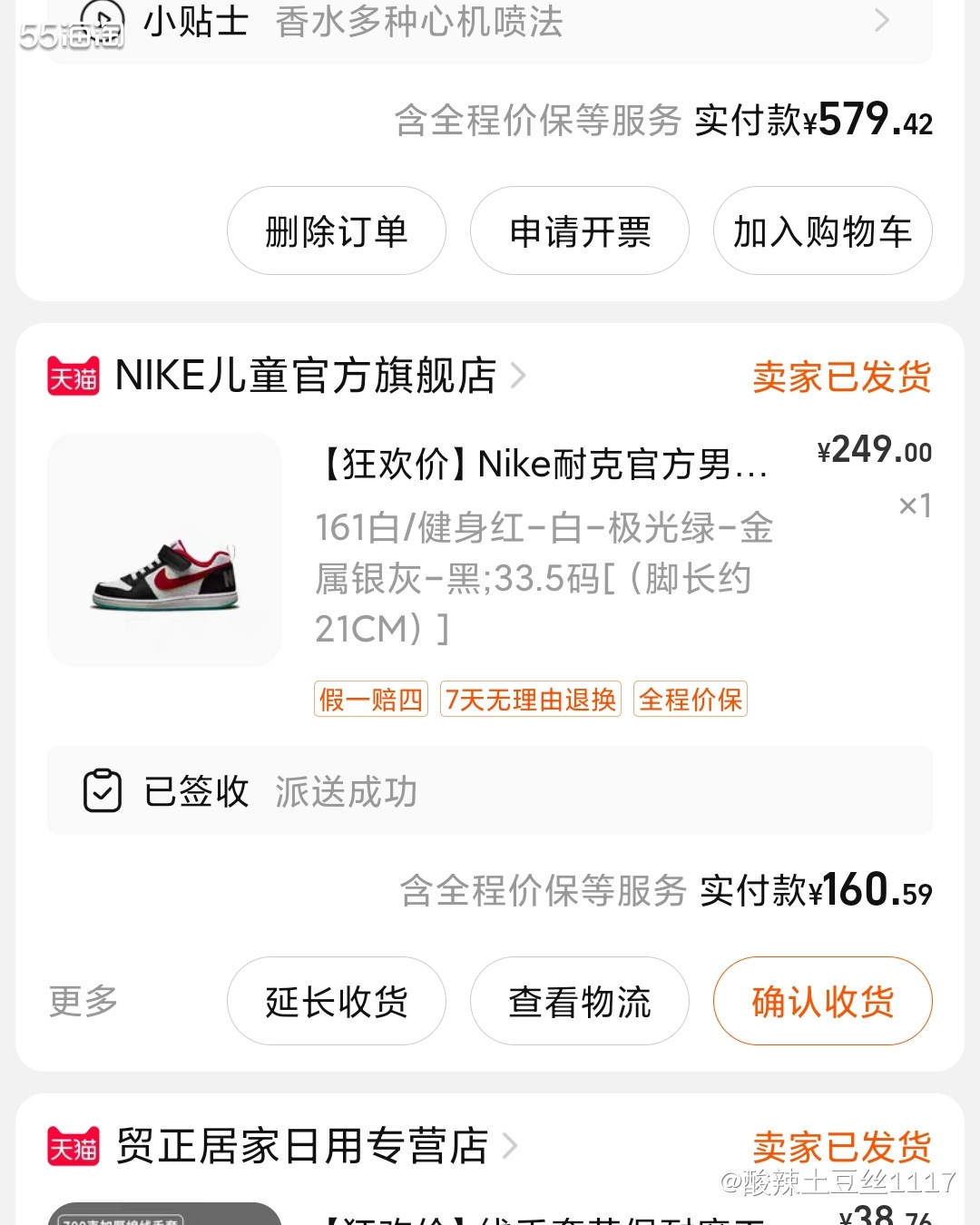Click the Tmall cat icon beside 贸正居家日用专营店

pos(73,1146)
